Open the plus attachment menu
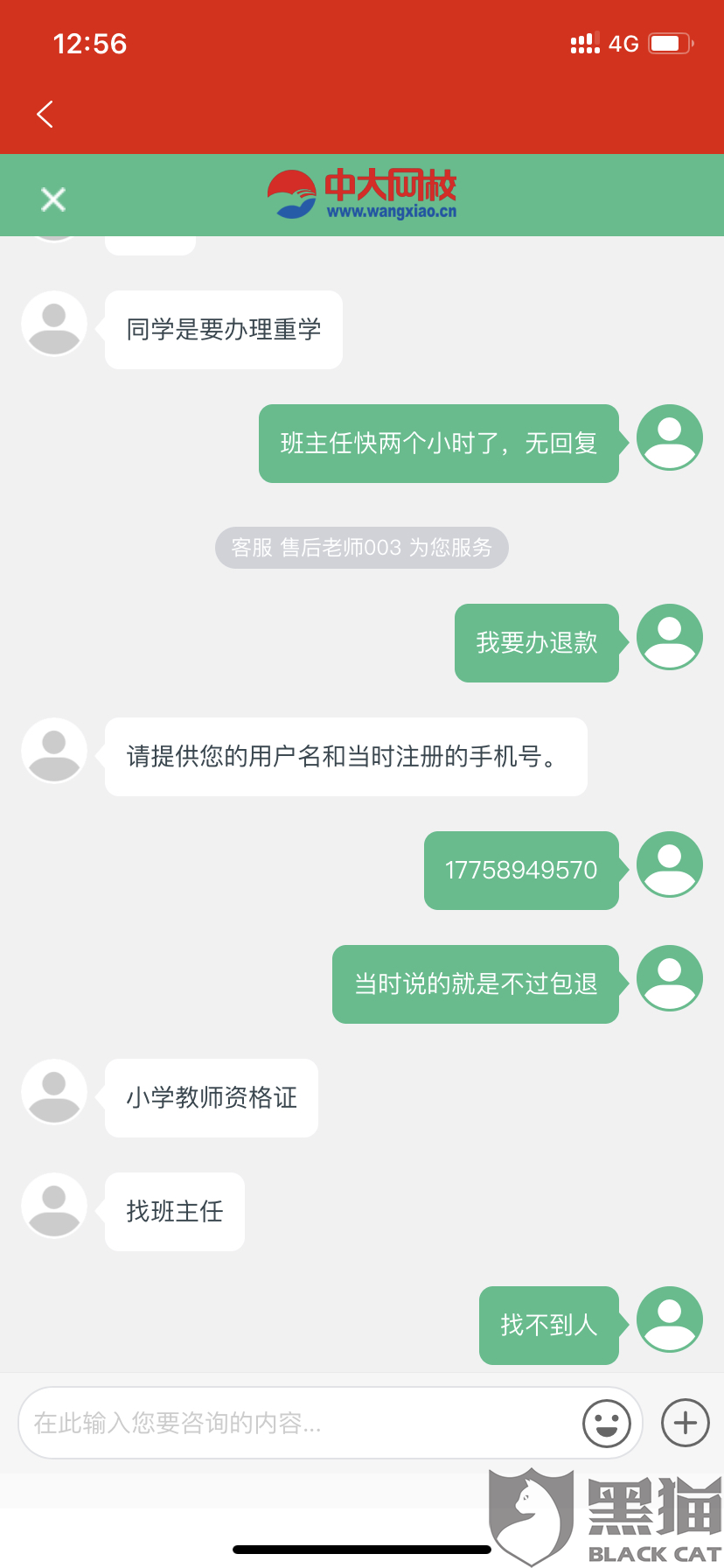 coord(686,1423)
